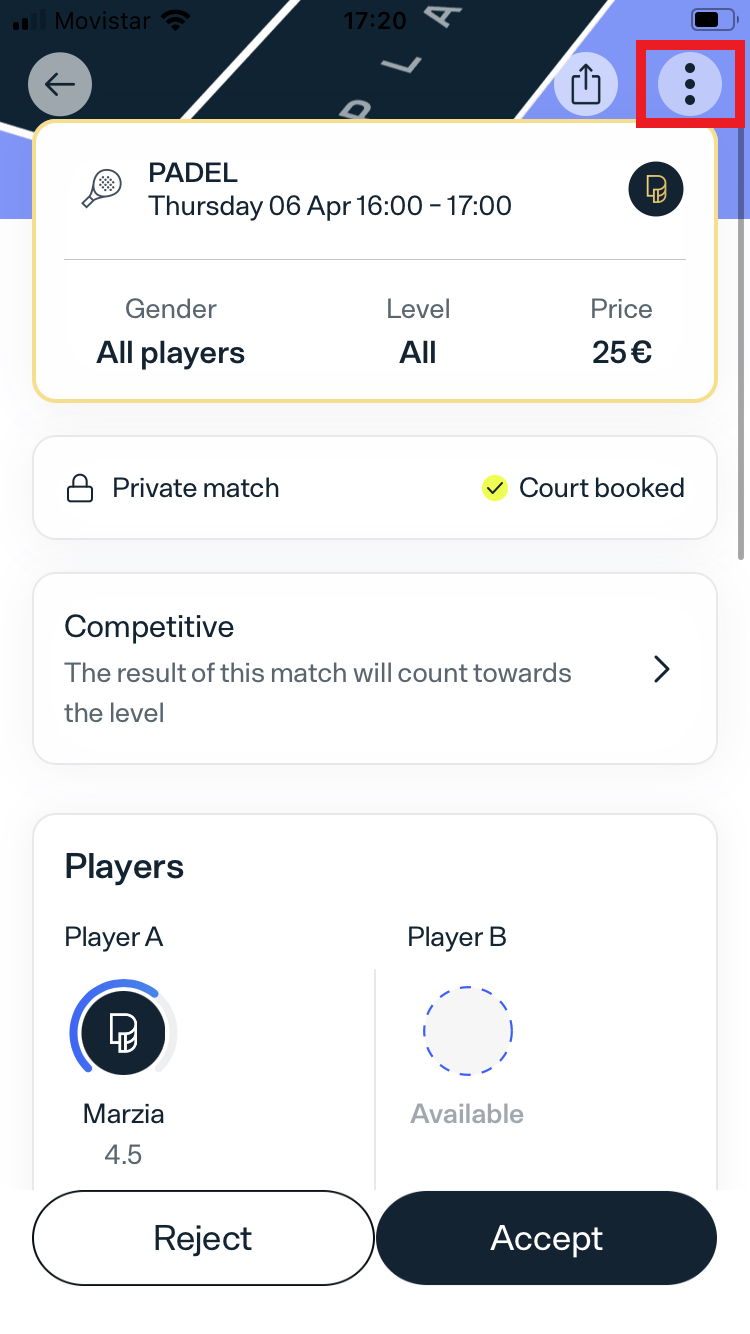Open the three-dot overflow menu
This screenshot has height=1334, width=750.
pos(690,84)
